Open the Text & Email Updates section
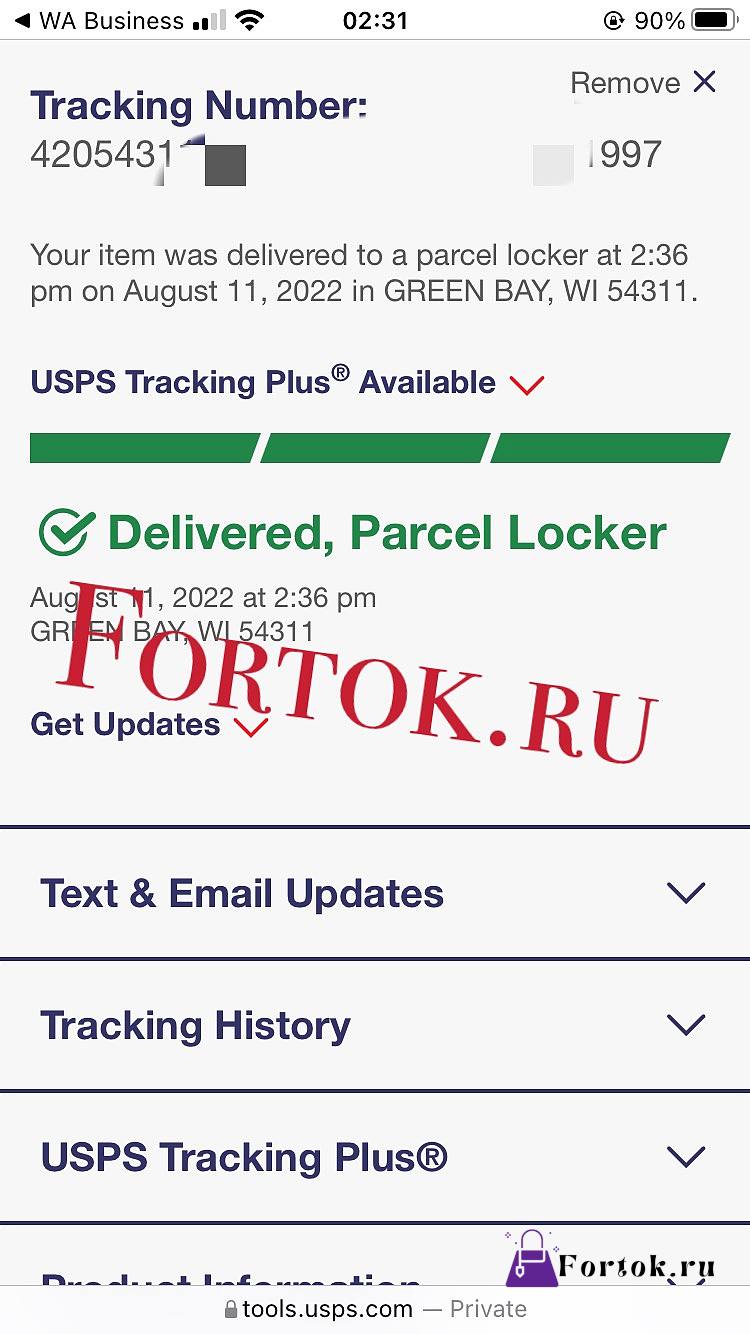The height and width of the screenshot is (1334, 750). click(x=375, y=893)
